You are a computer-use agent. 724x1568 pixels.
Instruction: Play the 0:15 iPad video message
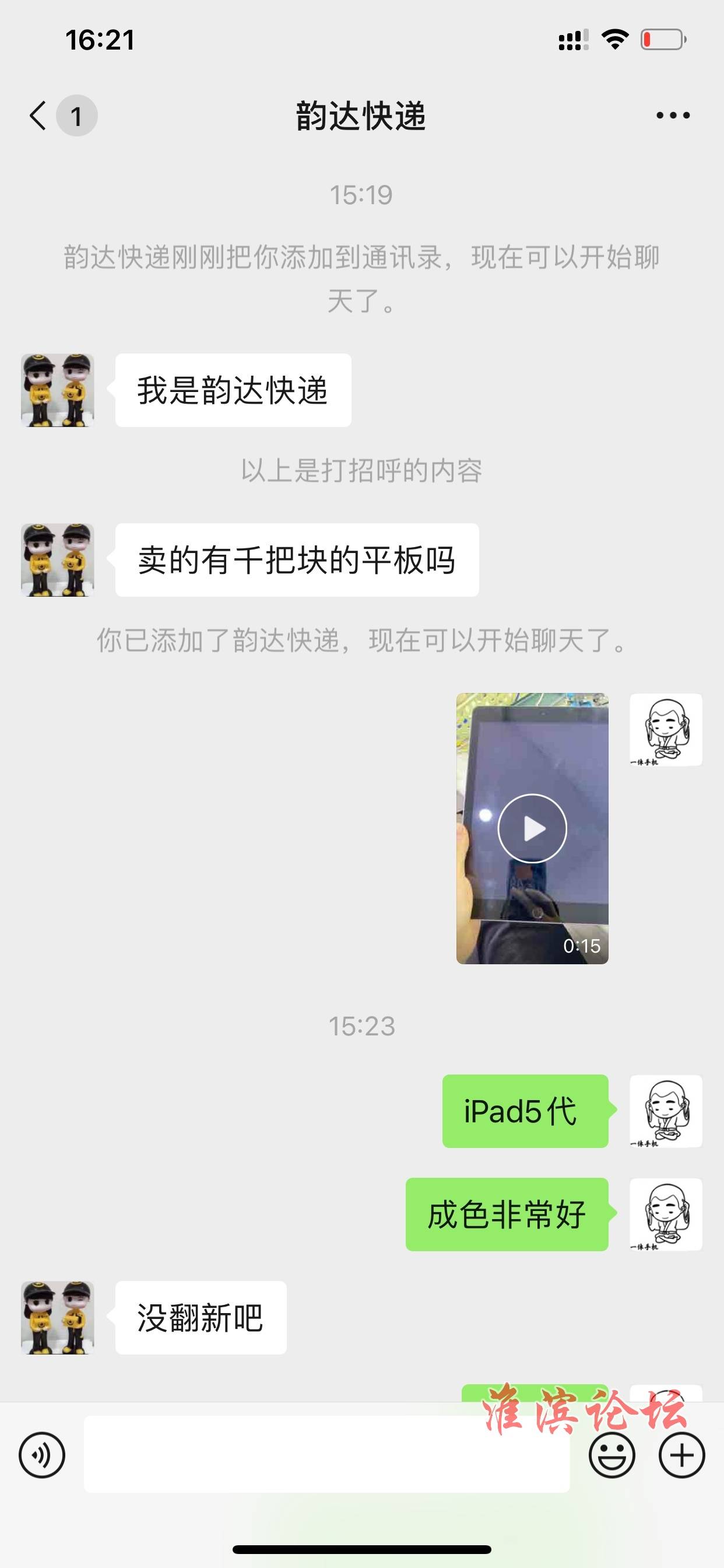(532, 828)
